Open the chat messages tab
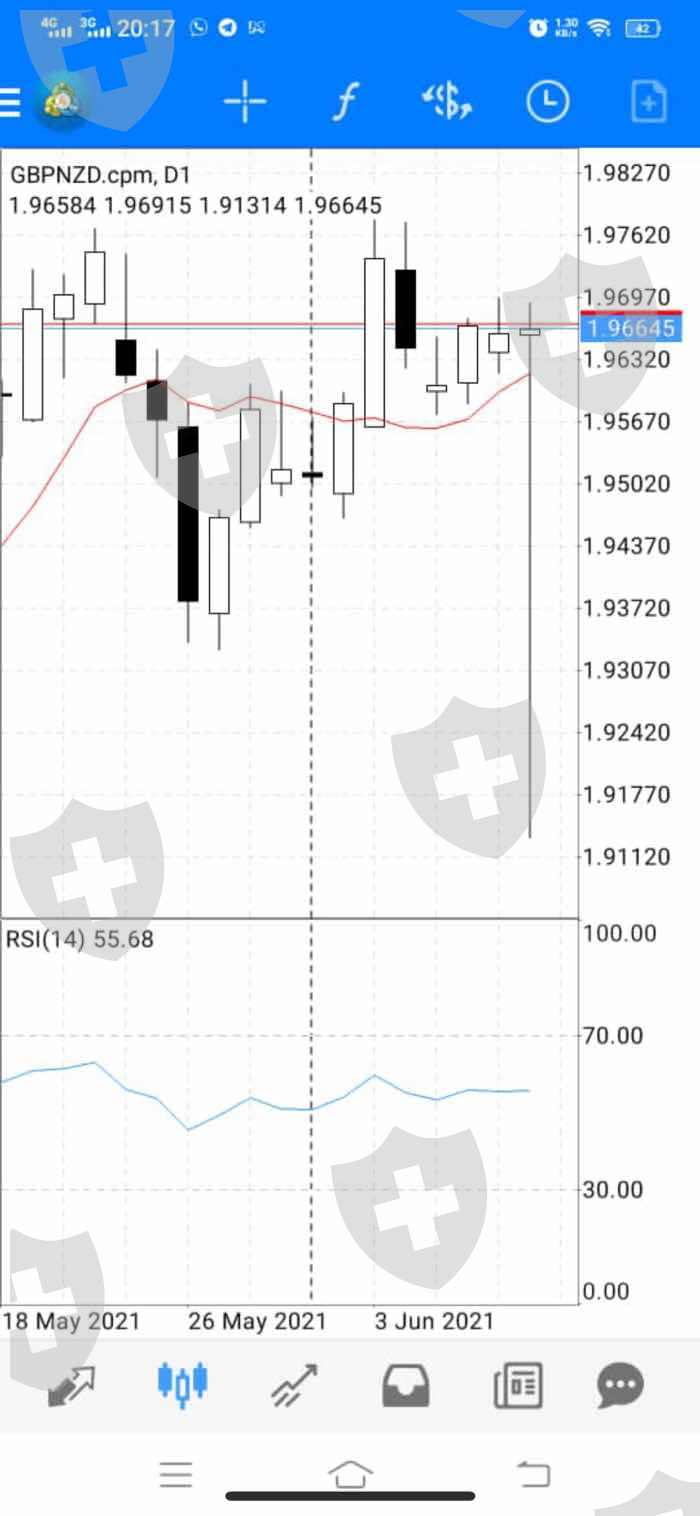Image resolution: width=700 pixels, height=1516 pixels. [x=620, y=1385]
